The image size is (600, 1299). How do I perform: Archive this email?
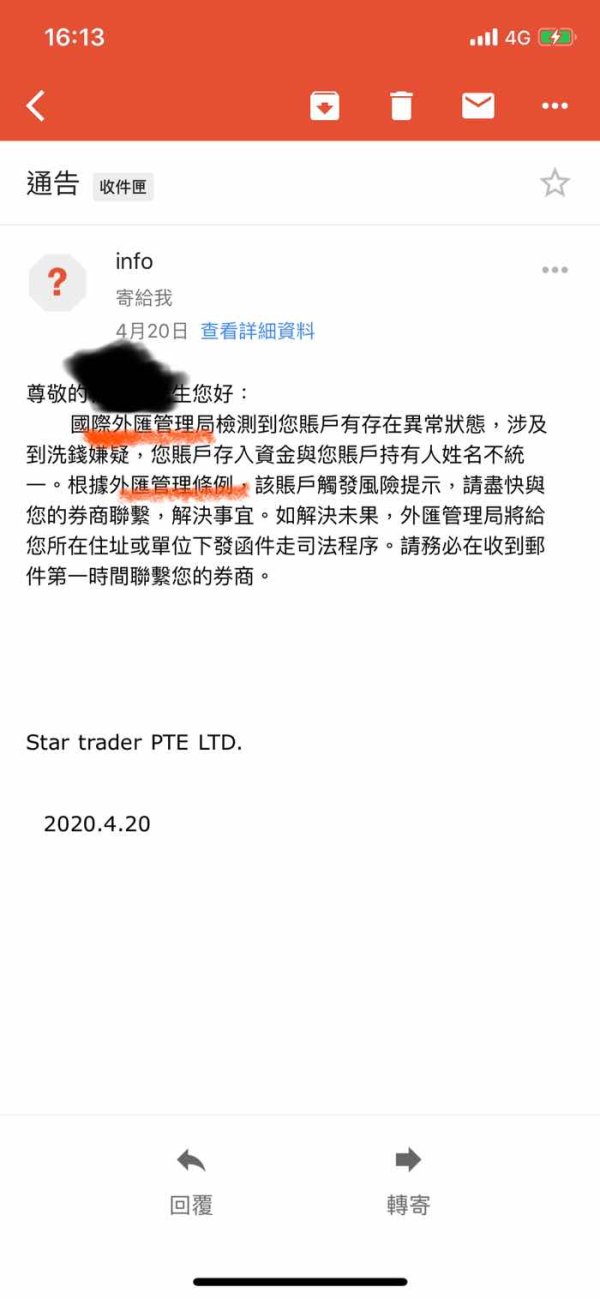(x=324, y=105)
